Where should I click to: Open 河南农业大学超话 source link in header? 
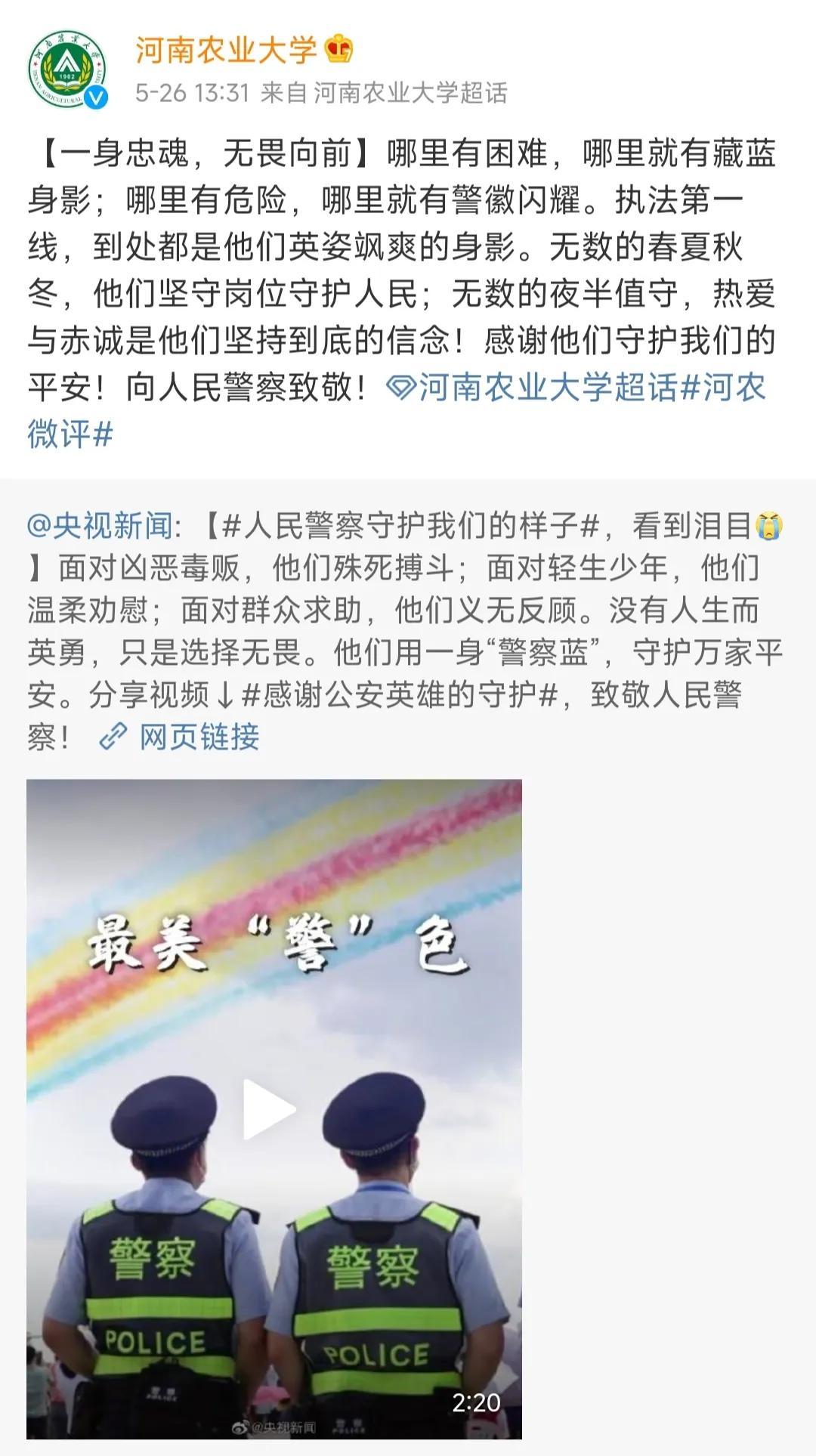point(410,93)
